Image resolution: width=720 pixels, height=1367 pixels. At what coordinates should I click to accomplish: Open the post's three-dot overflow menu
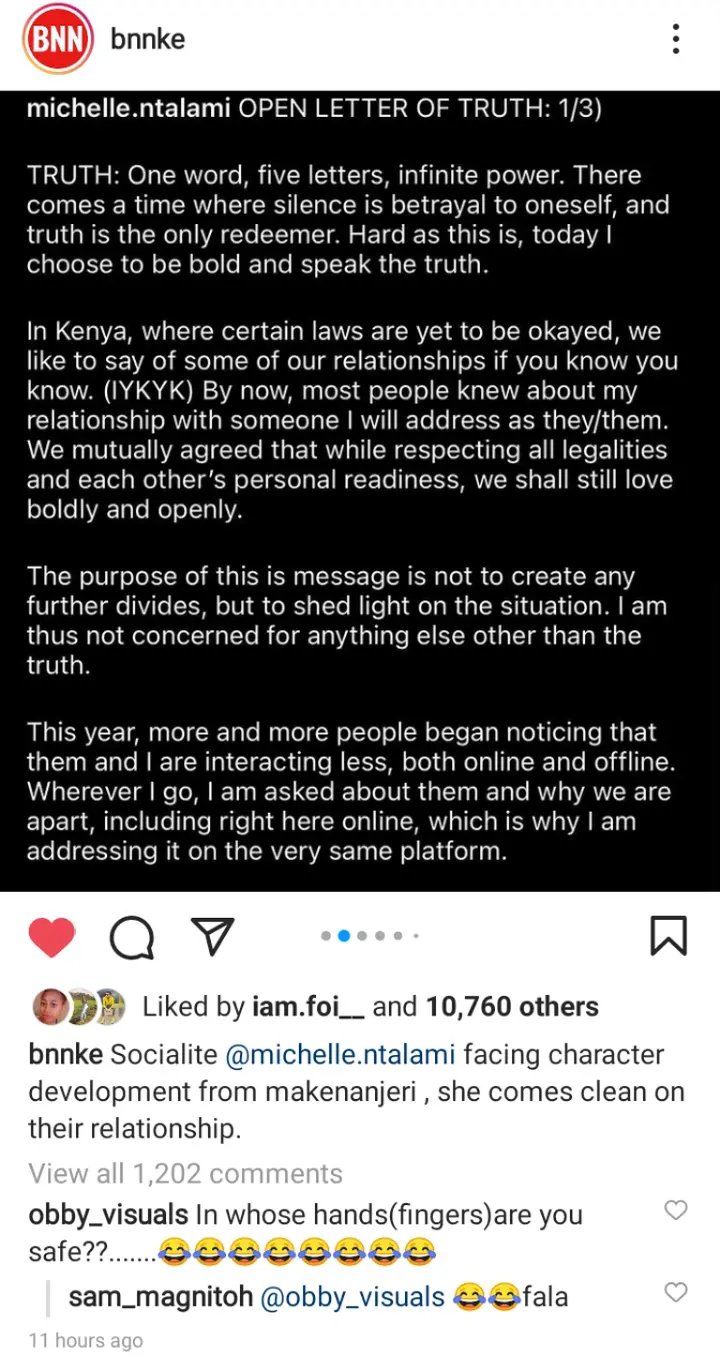676,40
